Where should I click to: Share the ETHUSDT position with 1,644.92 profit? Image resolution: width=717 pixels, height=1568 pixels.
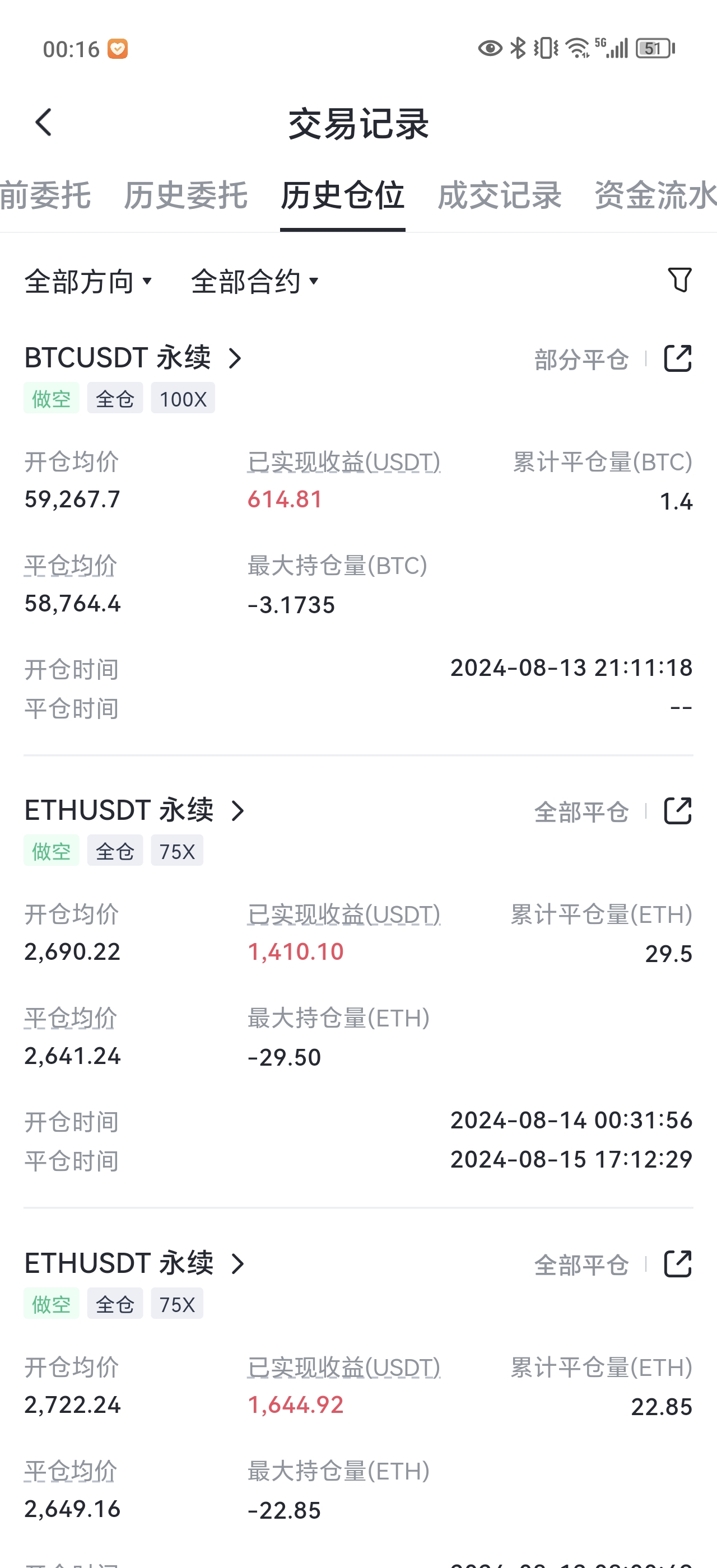(x=677, y=1264)
